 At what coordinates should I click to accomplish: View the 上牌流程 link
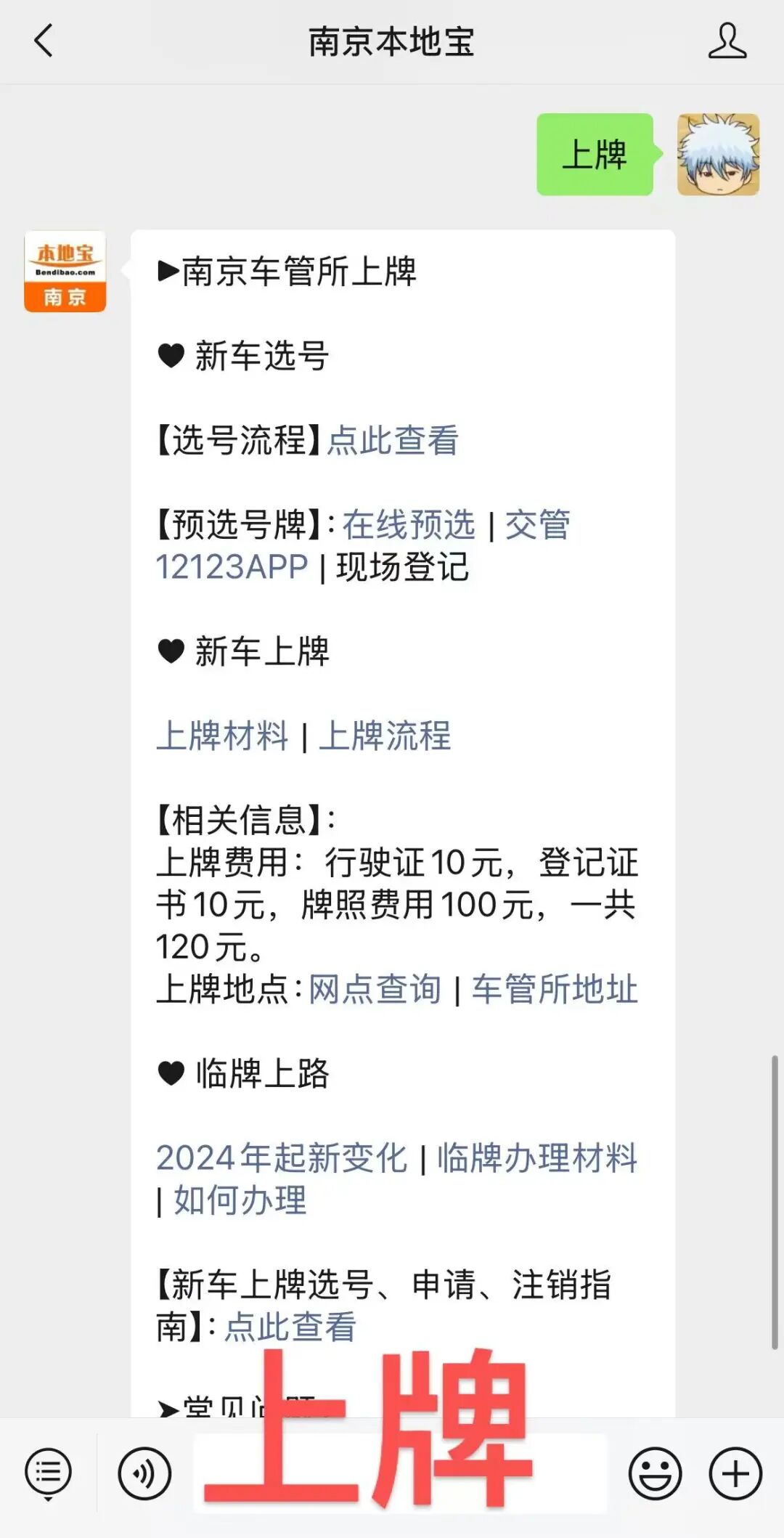click(385, 736)
